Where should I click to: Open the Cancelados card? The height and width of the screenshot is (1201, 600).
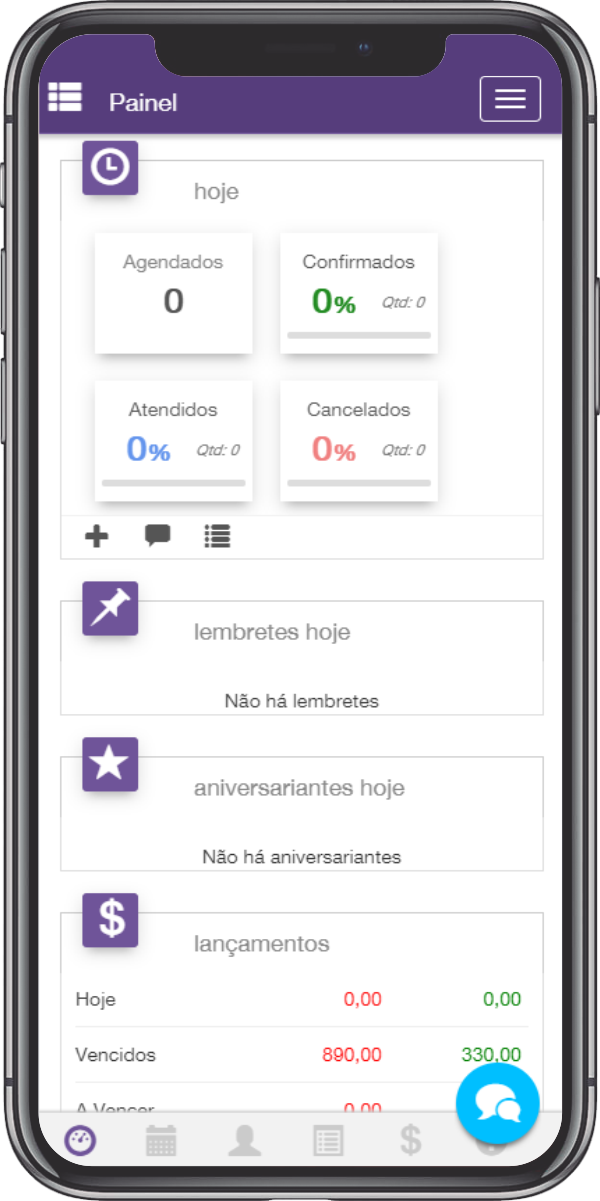[x=358, y=440]
